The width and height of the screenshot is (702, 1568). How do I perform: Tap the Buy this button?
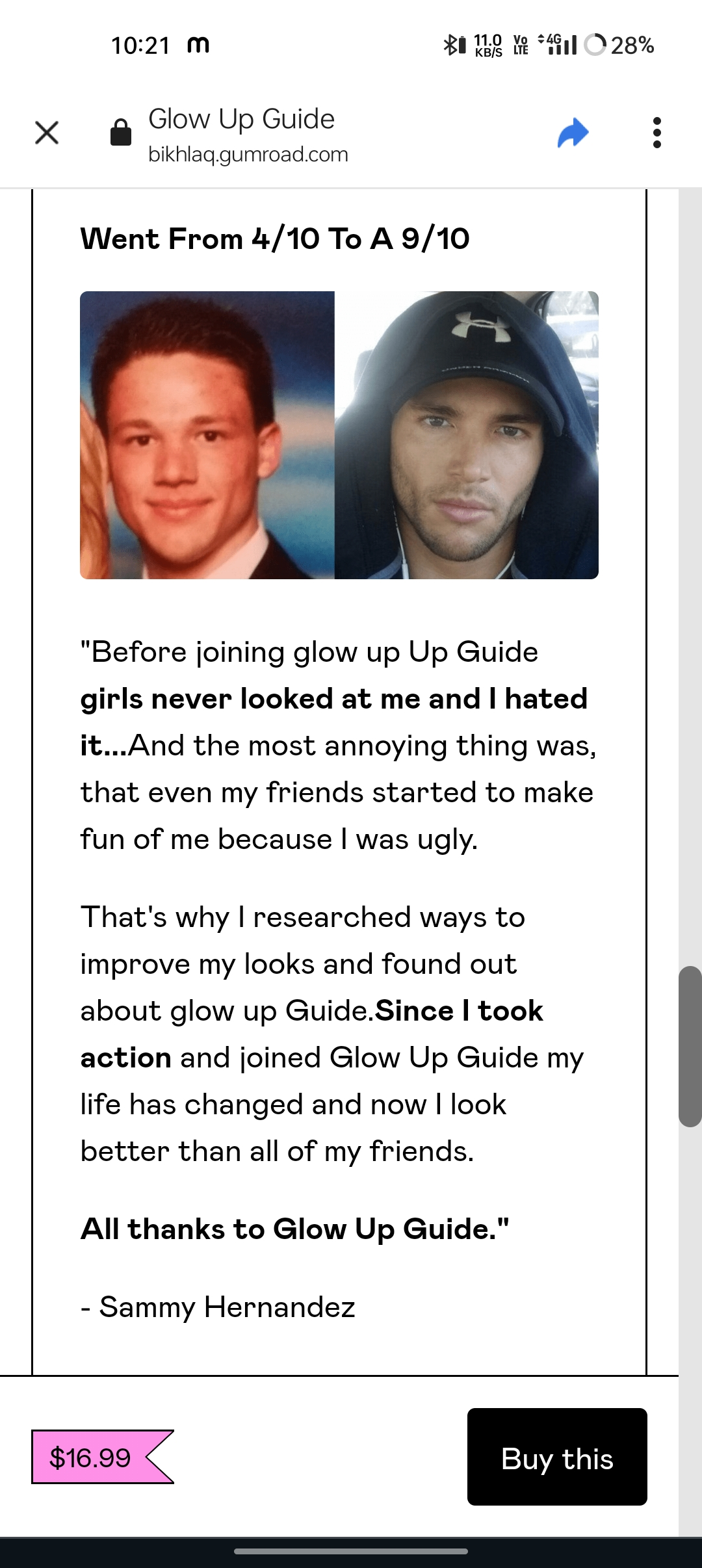pyautogui.click(x=557, y=1459)
